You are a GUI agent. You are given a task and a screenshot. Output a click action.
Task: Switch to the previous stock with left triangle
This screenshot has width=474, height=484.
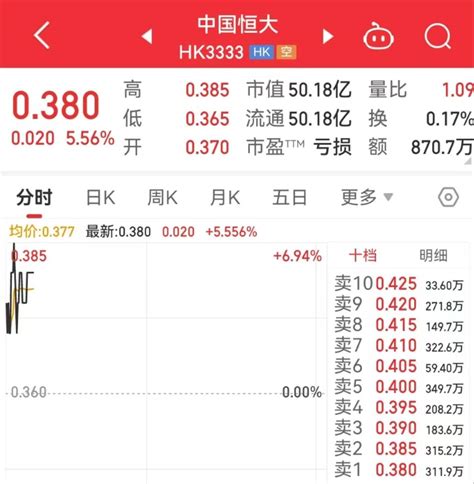coord(147,36)
